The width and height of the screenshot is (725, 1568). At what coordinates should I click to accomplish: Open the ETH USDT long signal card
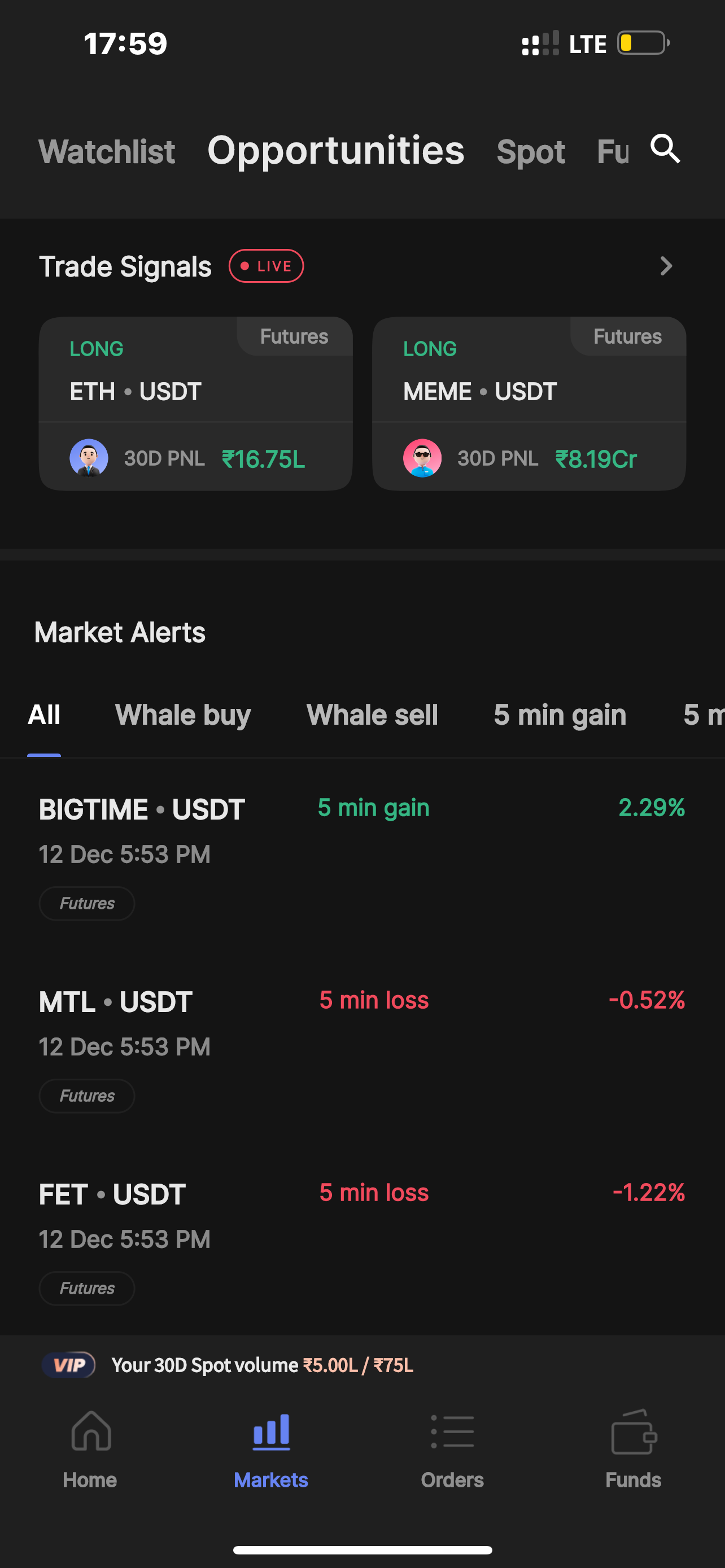pos(195,404)
